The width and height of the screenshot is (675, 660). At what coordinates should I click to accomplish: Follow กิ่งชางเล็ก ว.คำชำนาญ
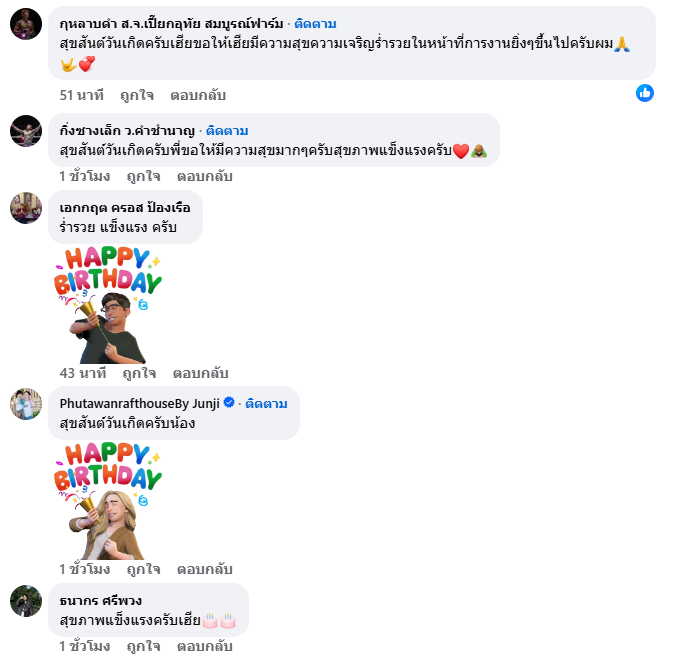point(227,131)
